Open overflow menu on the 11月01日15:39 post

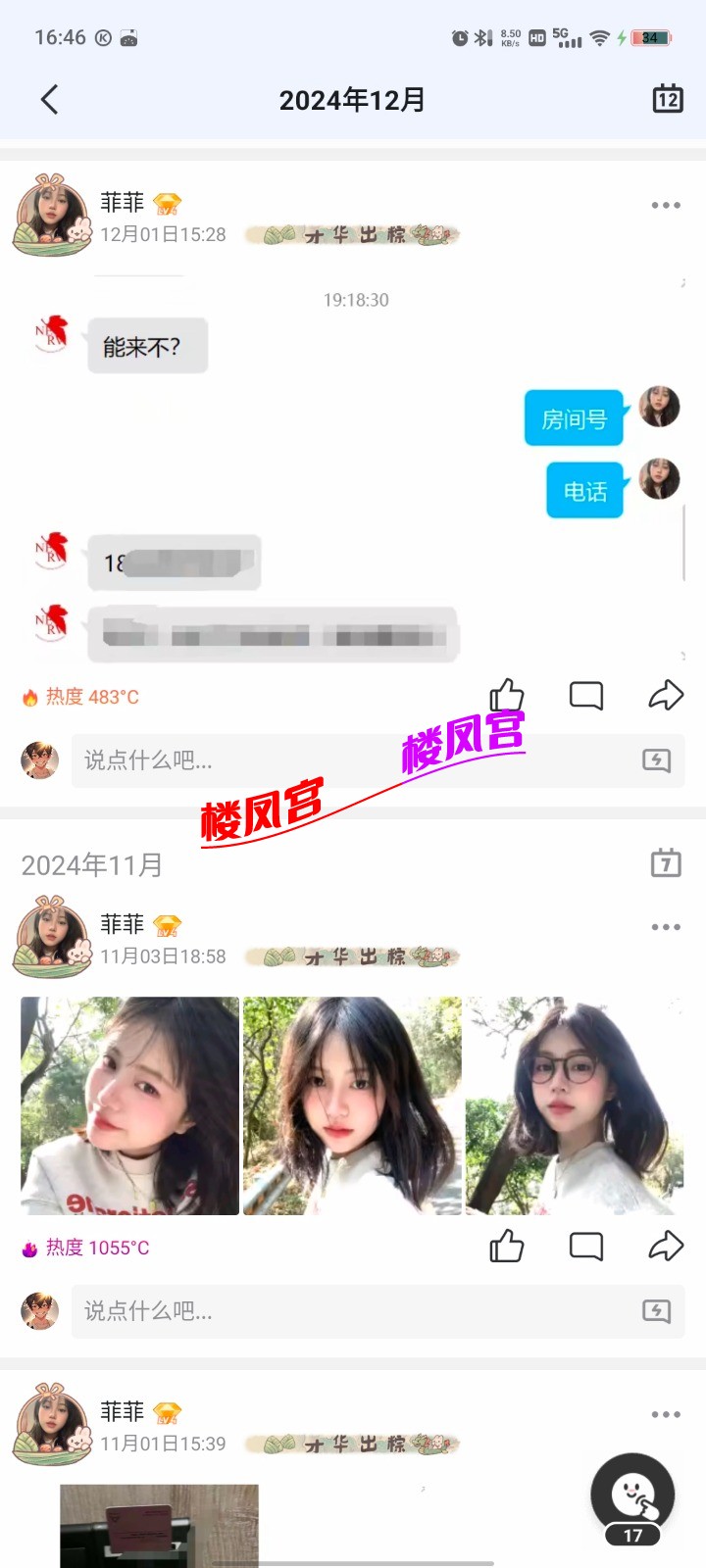pos(666,1414)
